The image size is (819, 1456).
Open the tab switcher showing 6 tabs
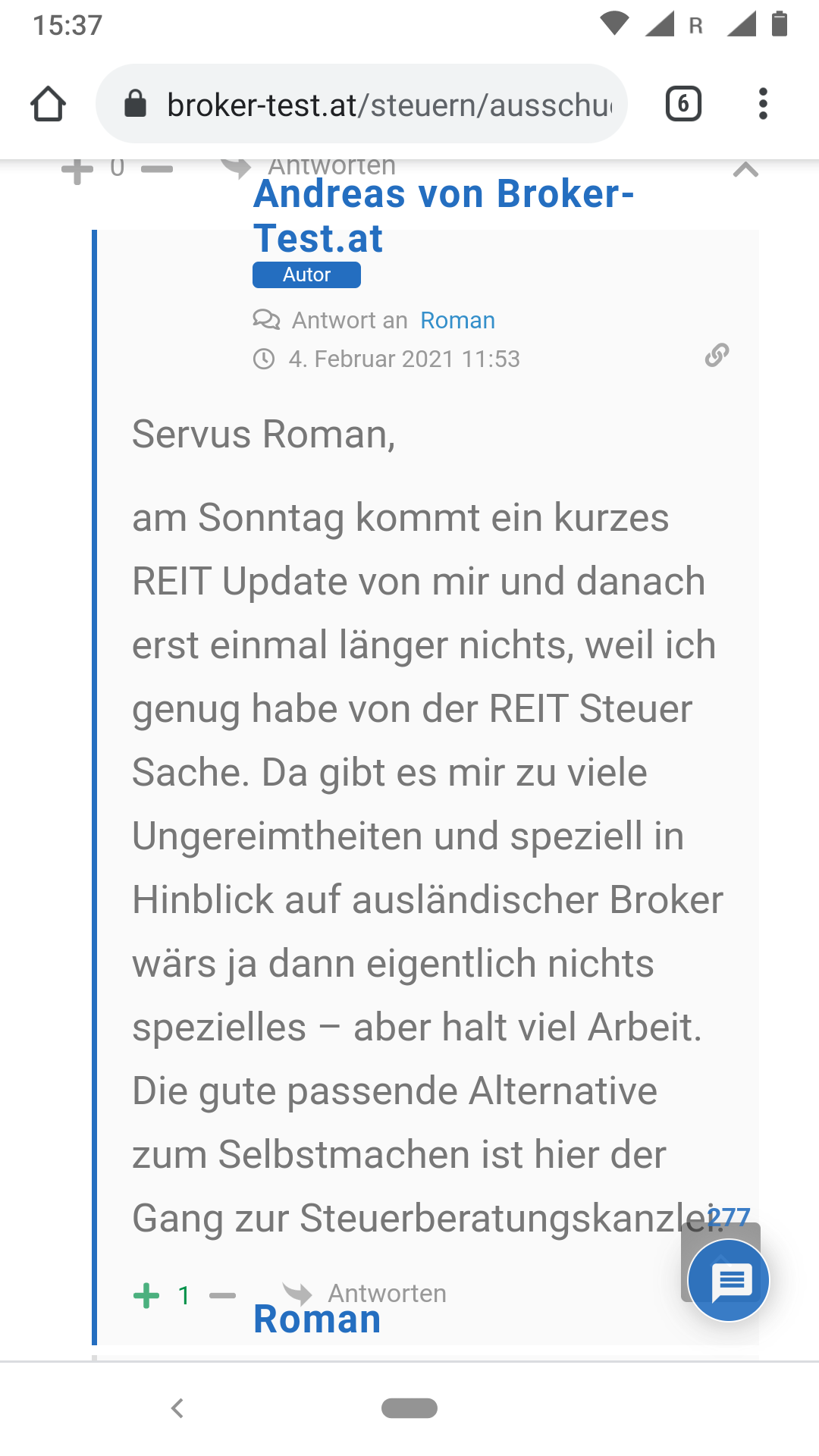[x=682, y=104]
